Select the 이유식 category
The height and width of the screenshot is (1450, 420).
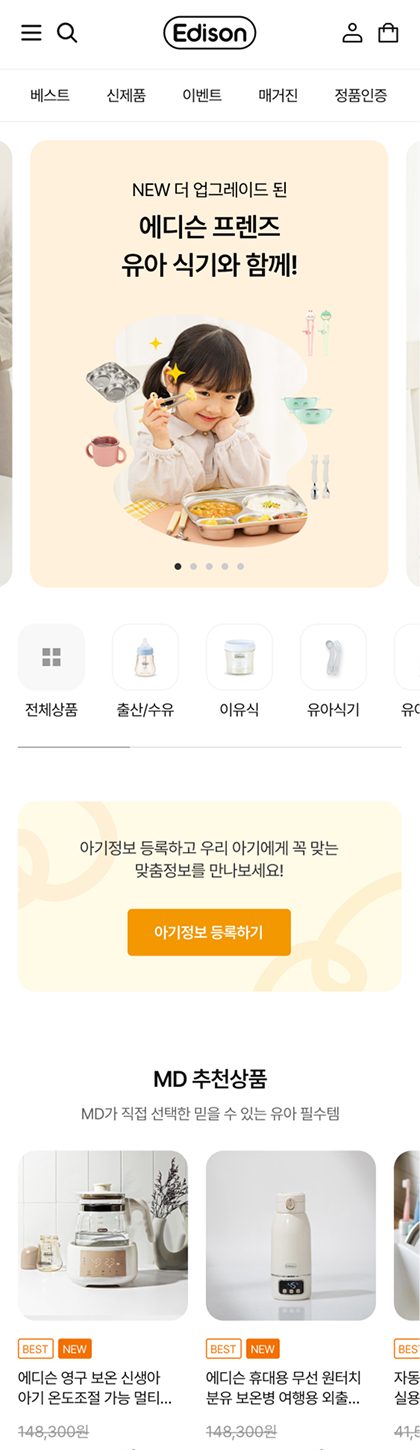pos(239,672)
